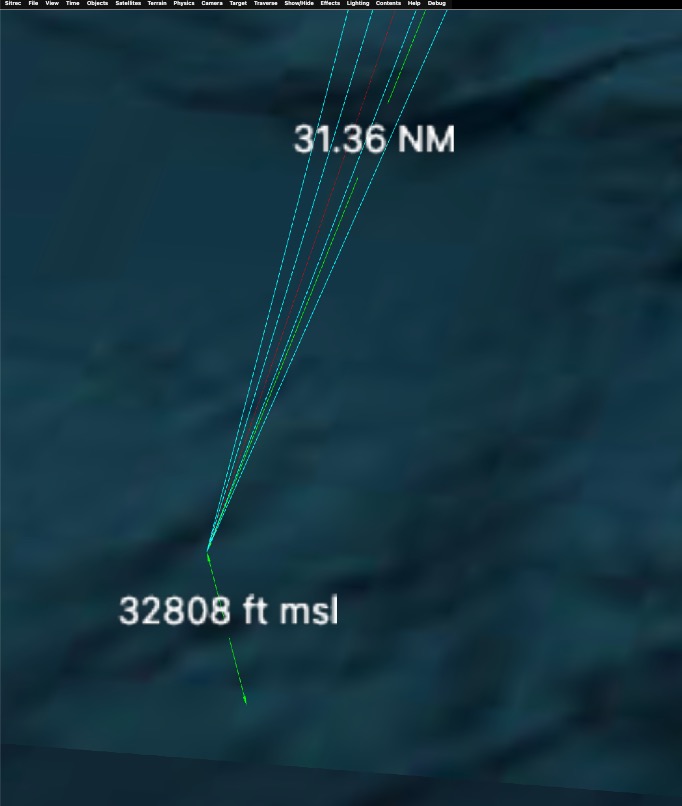Open the Effects menu
682x806 pixels.
click(x=330, y=4)
